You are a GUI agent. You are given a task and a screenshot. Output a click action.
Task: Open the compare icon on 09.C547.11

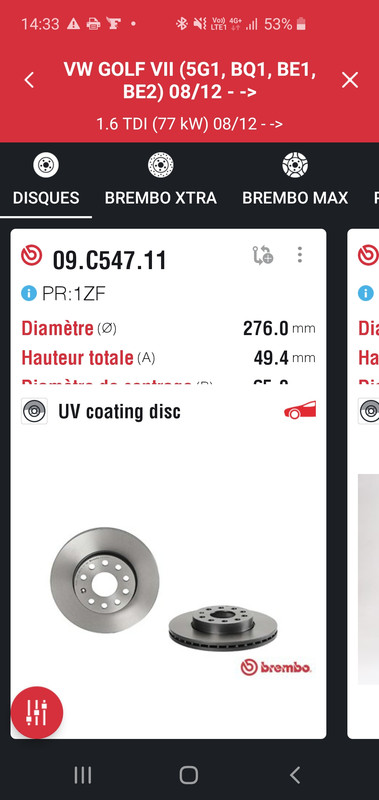coord(263,255)
